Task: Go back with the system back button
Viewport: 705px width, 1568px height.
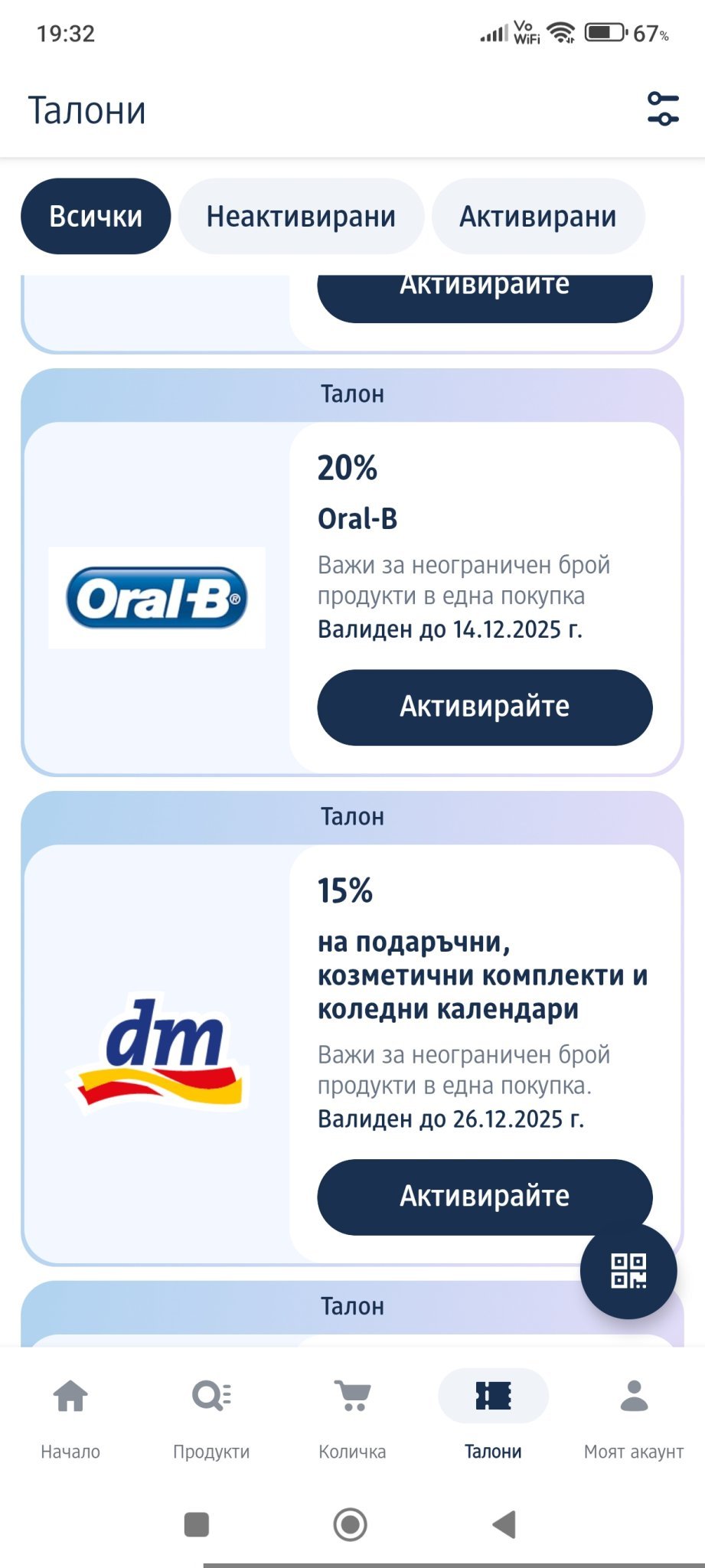Action: pos(504,1524)
